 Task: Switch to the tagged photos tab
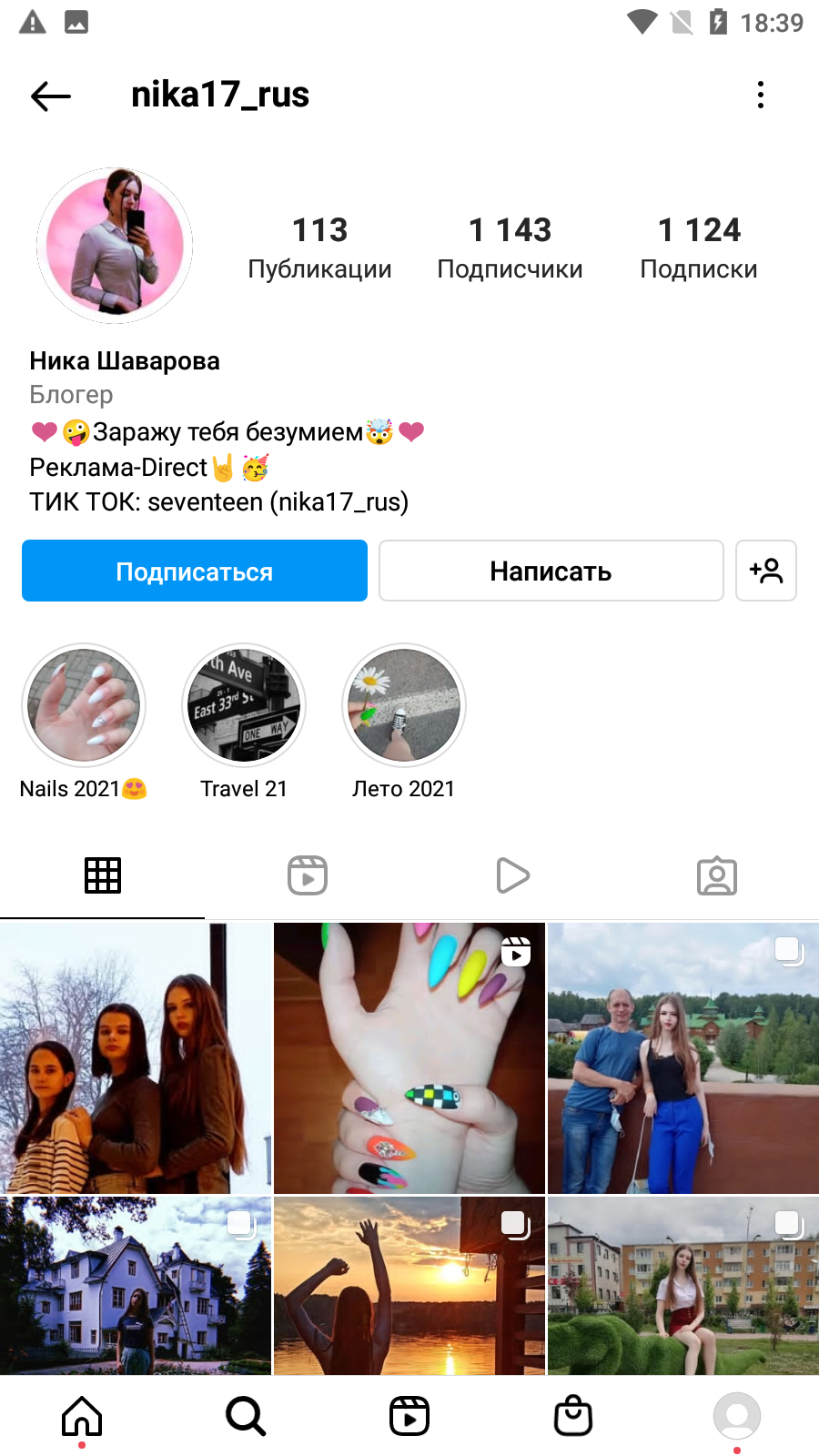click(717, 875)
